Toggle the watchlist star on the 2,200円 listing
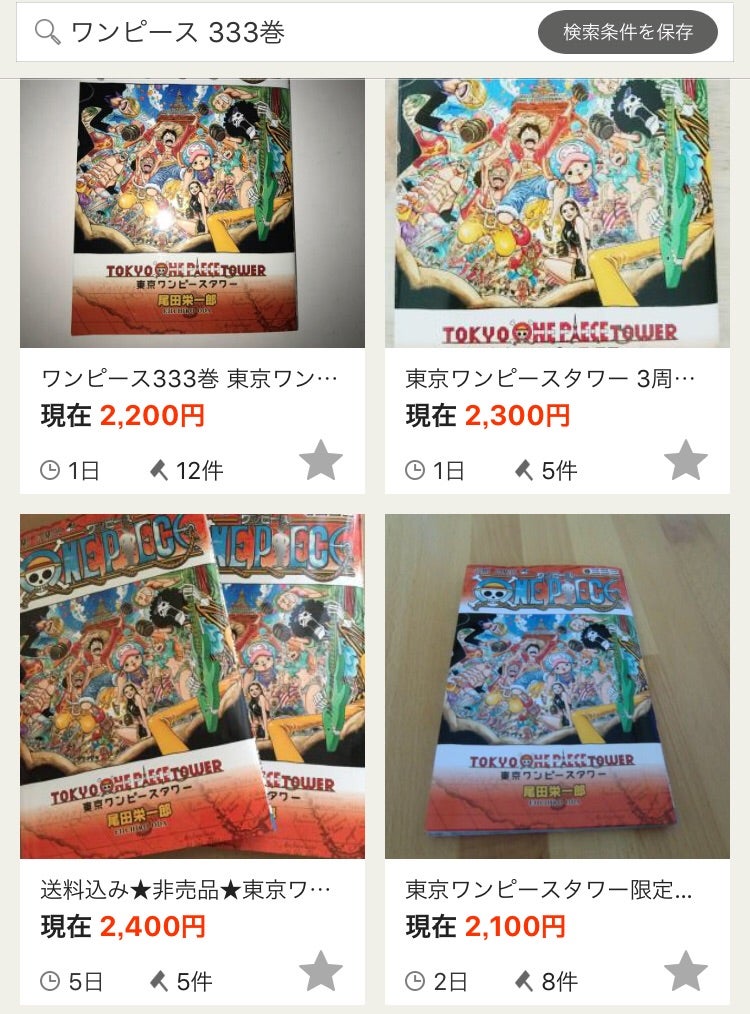The height and width of the screenshot is (1014, 750). (318, 463)
